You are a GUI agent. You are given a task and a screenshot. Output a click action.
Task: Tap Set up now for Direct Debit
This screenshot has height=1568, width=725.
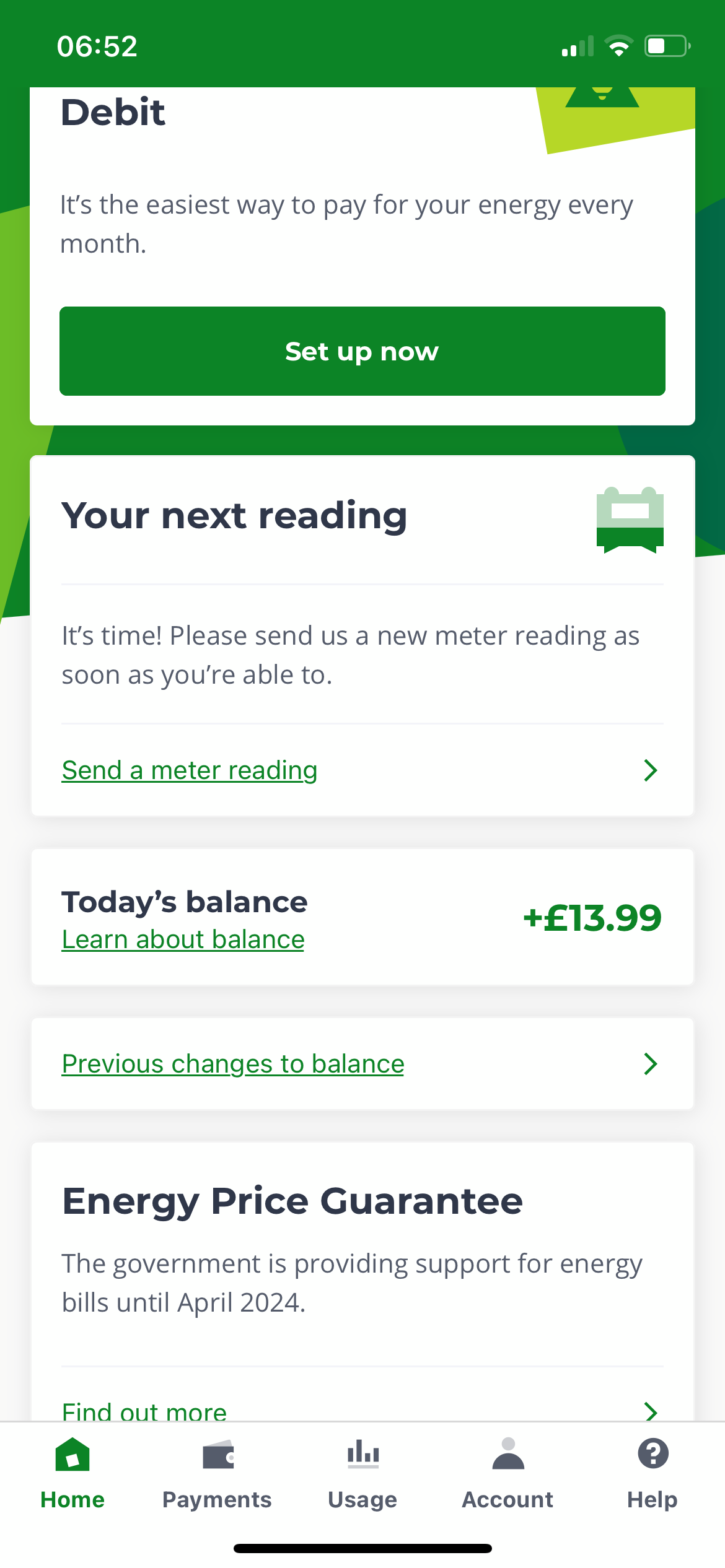362,351
